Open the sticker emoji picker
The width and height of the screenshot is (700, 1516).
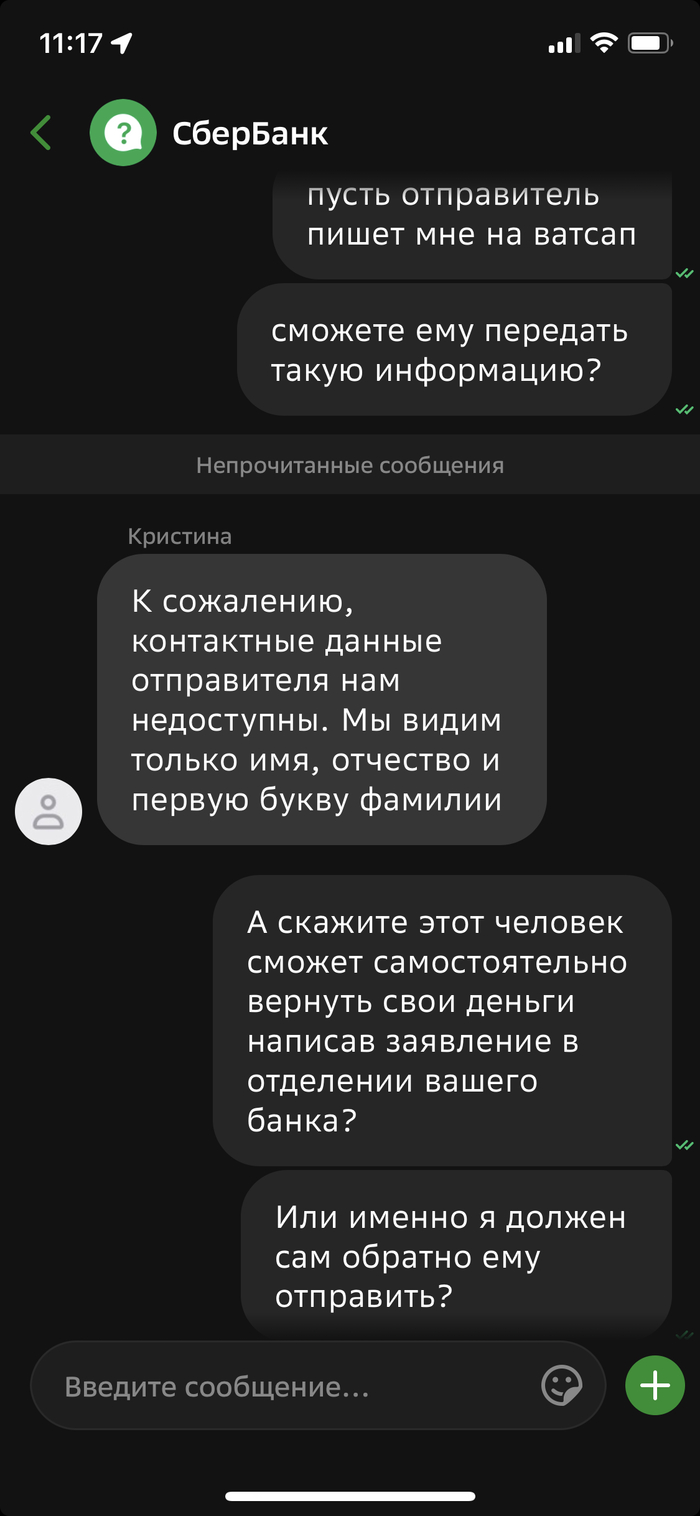(x=561, y=1386)
